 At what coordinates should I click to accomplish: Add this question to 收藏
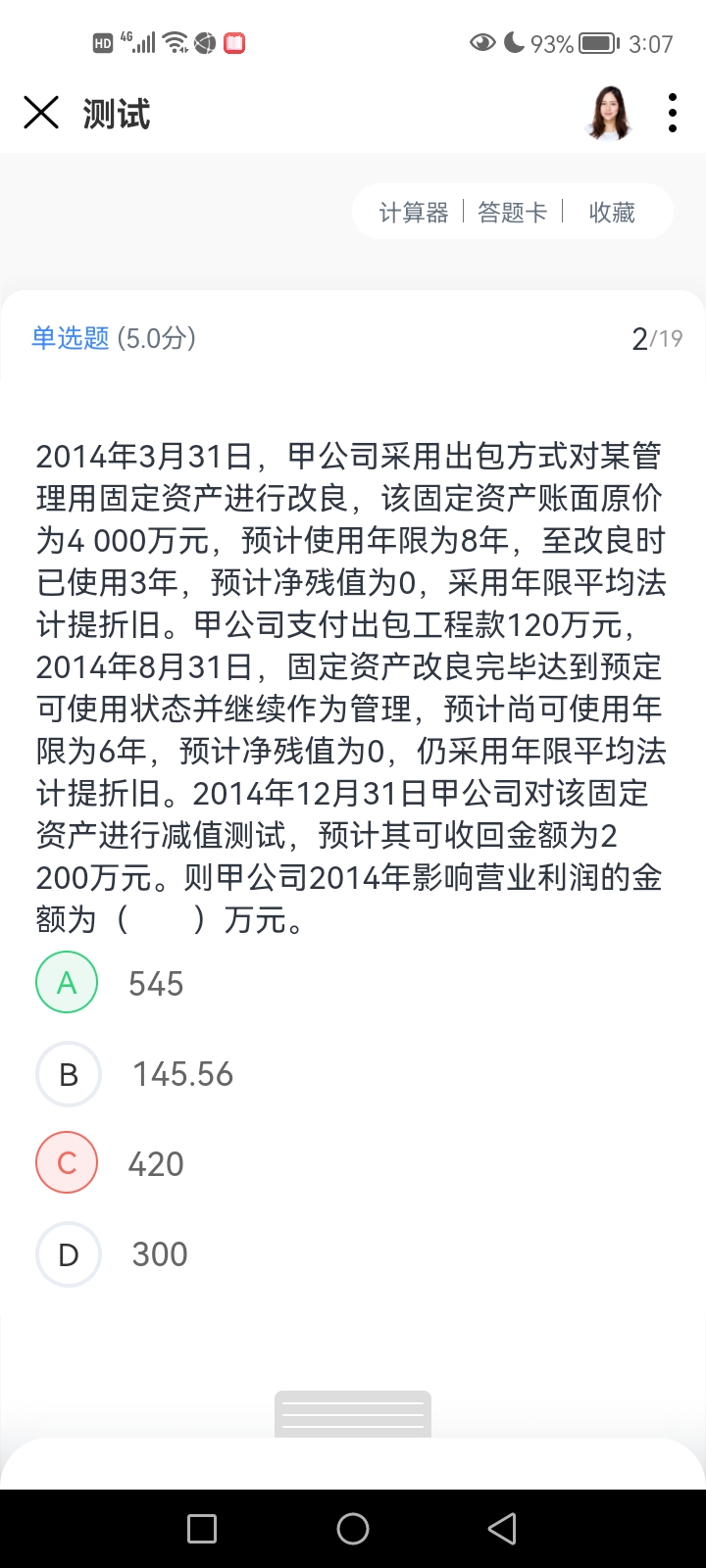pyautogui.click(x=612, y=213)
